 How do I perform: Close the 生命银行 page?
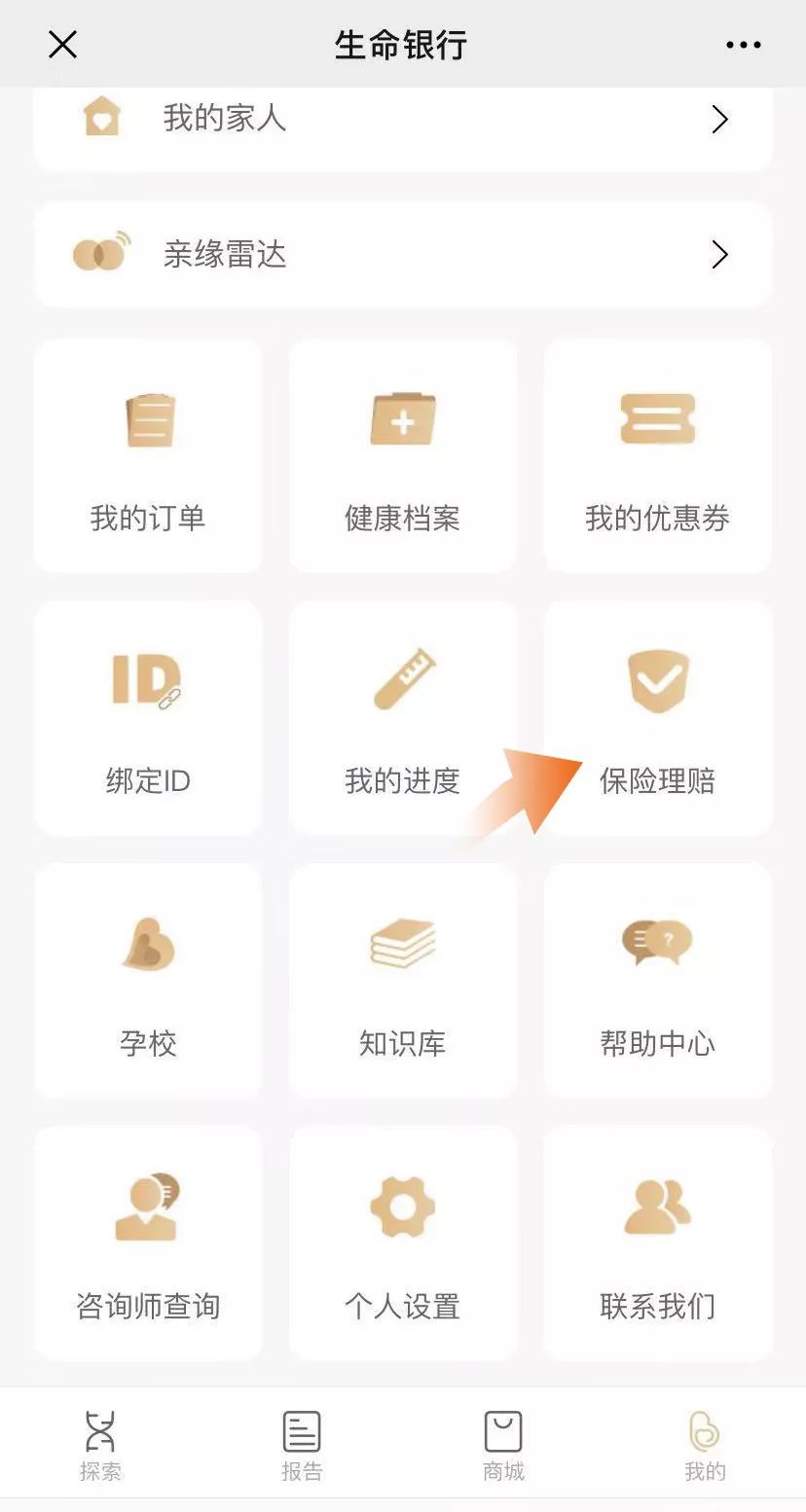point(62,45)
